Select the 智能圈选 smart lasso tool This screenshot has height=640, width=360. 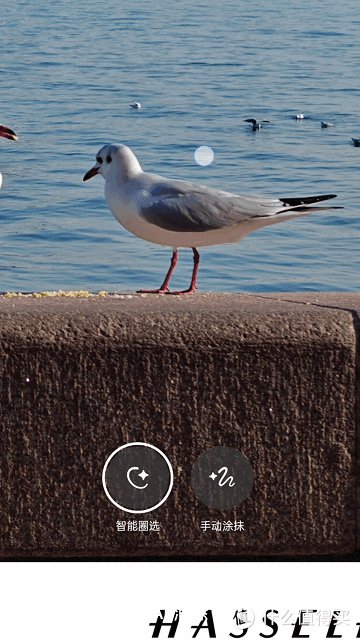(138, 478)
